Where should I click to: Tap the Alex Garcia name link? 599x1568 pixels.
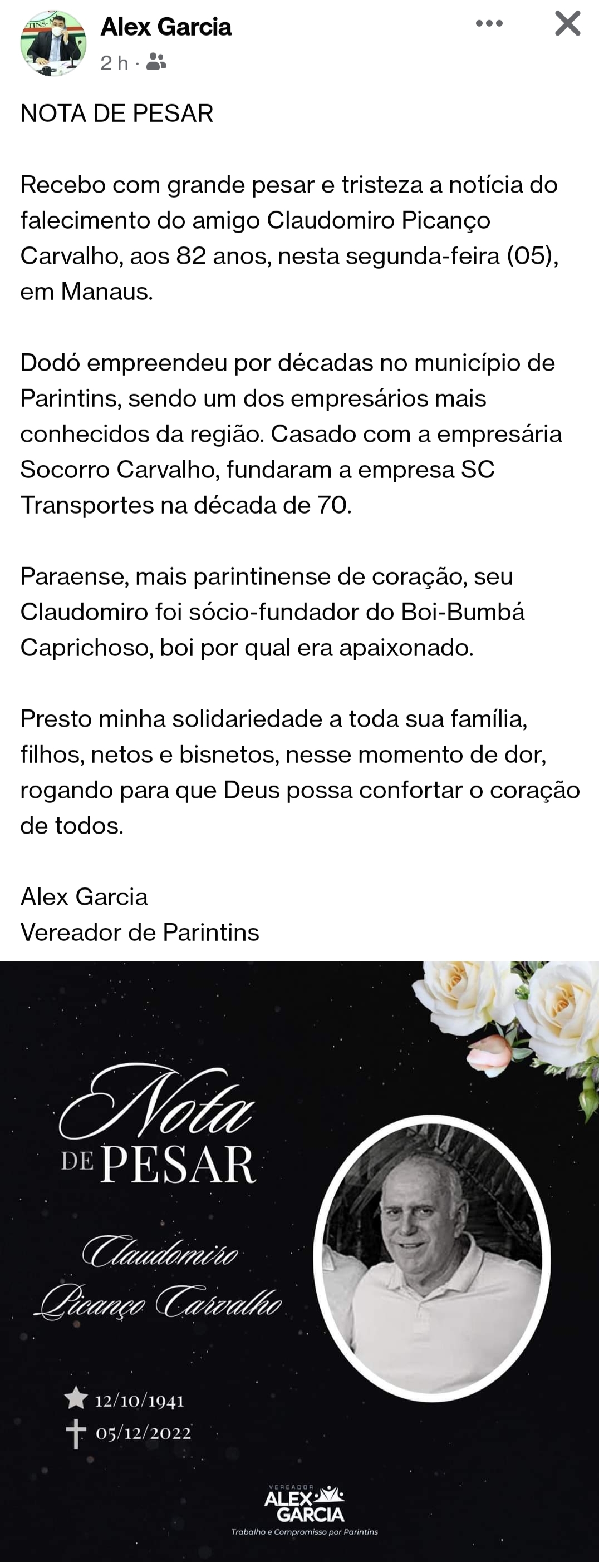point(165,27)
